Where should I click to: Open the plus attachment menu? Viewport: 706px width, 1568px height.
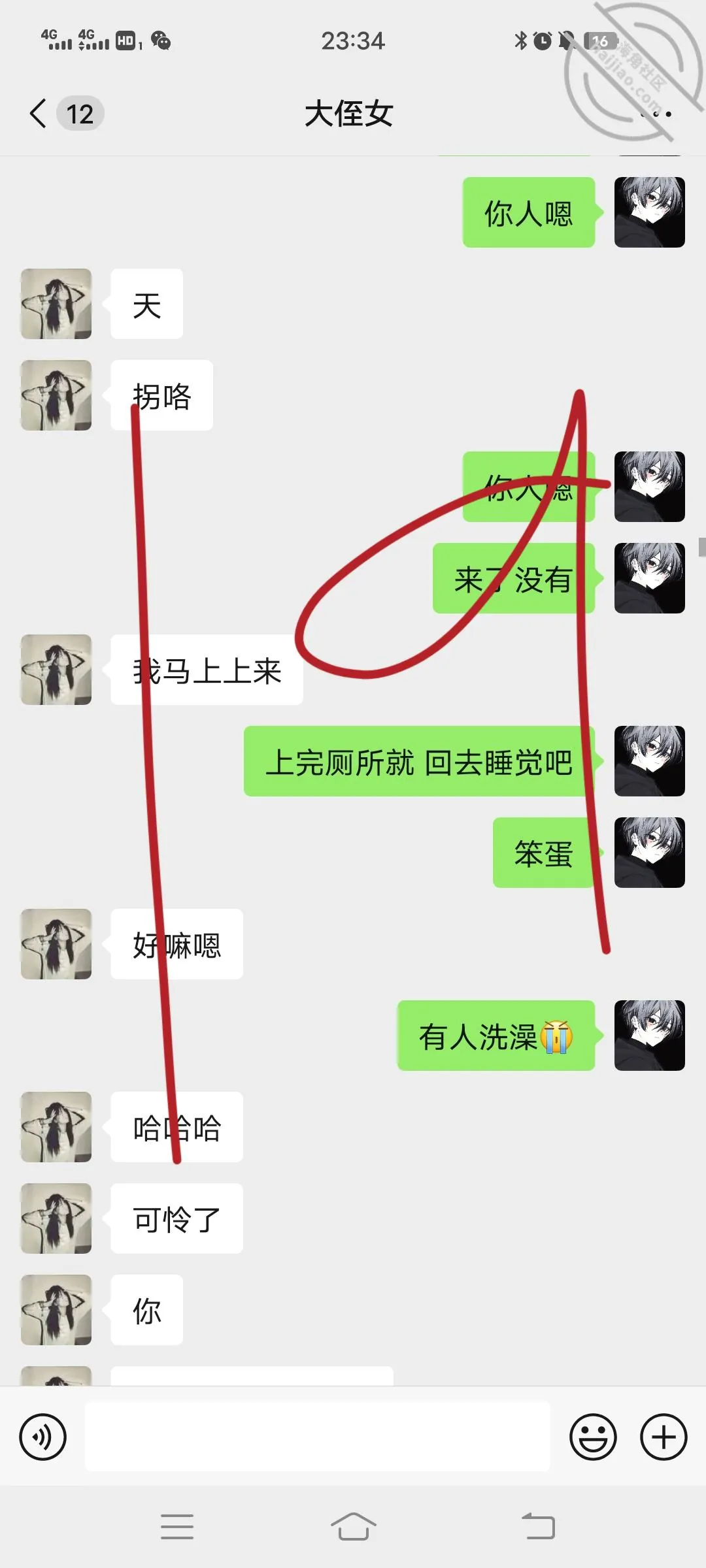click(664, 1437)
